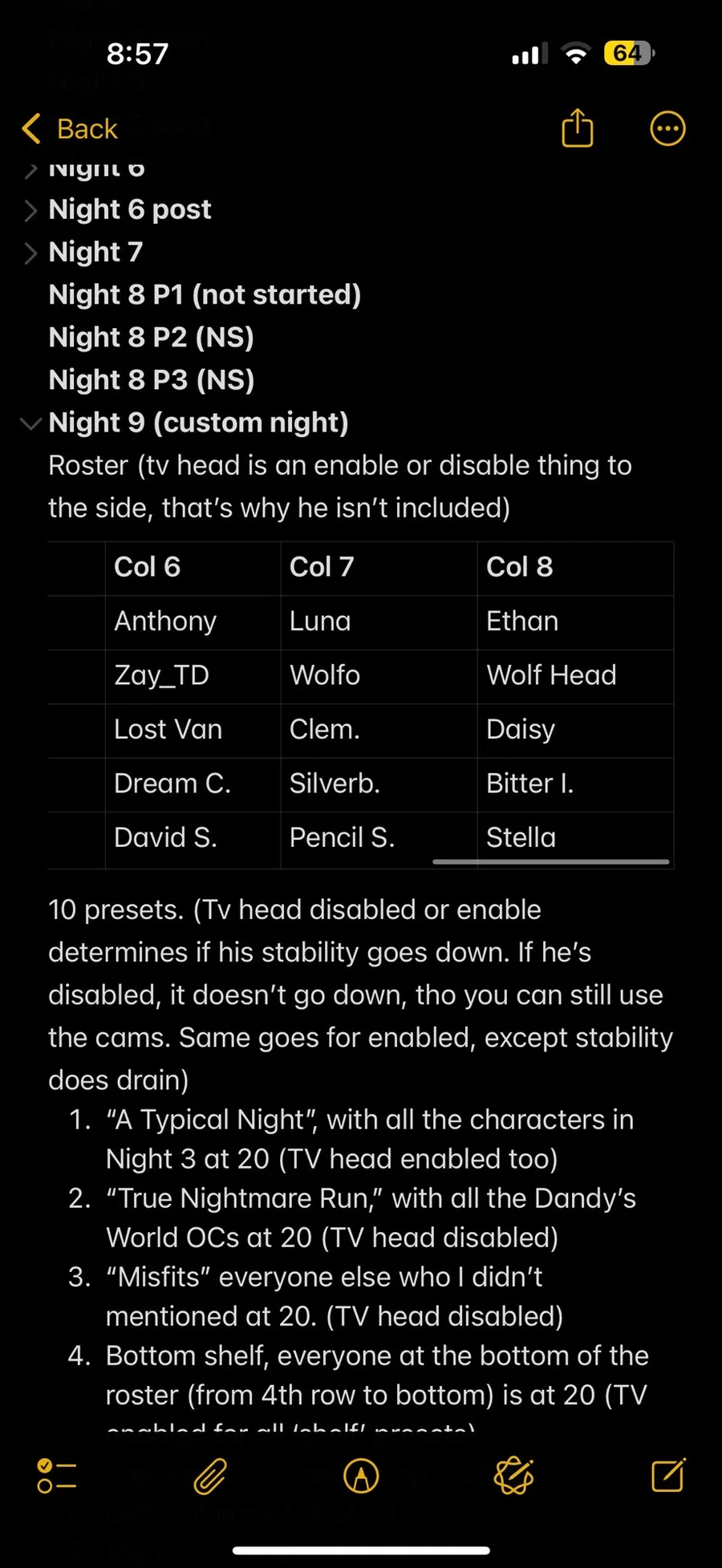Viewport: 722px width, 1568px height.
Task: Share this note
Action: [x=578, y=128]
